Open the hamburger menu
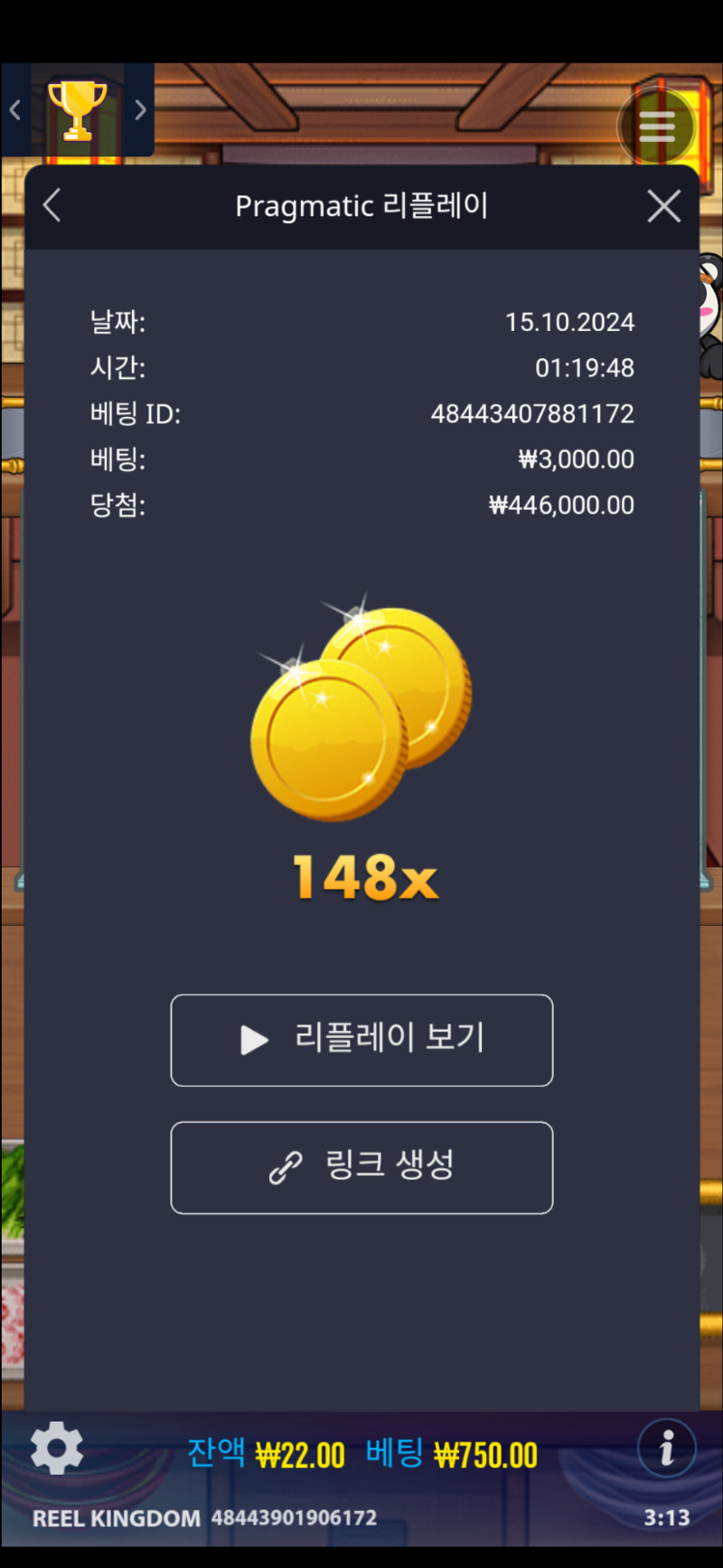The image size is (723, 1568). coord(657,127)
